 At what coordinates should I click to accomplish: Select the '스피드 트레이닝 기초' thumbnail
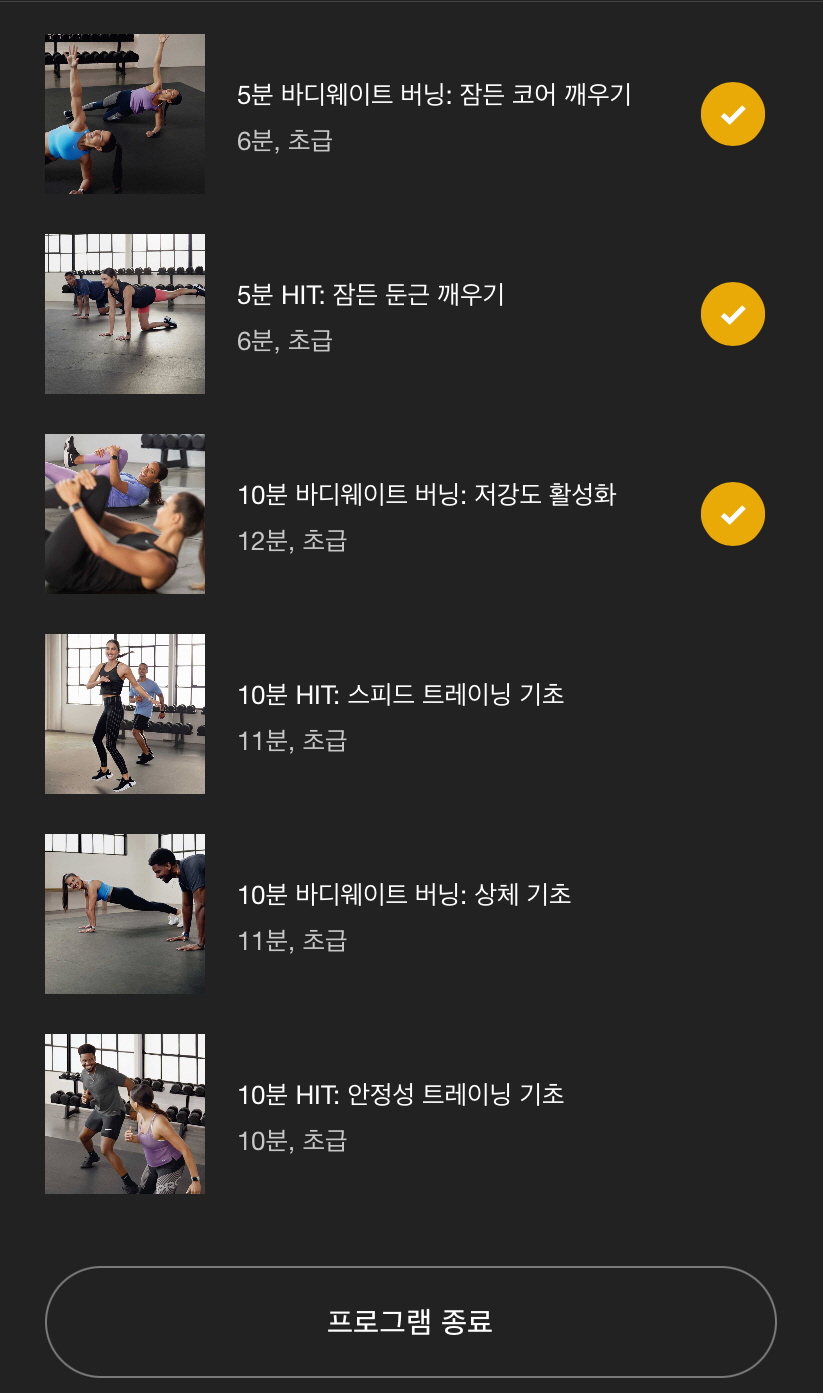(124, 713)
